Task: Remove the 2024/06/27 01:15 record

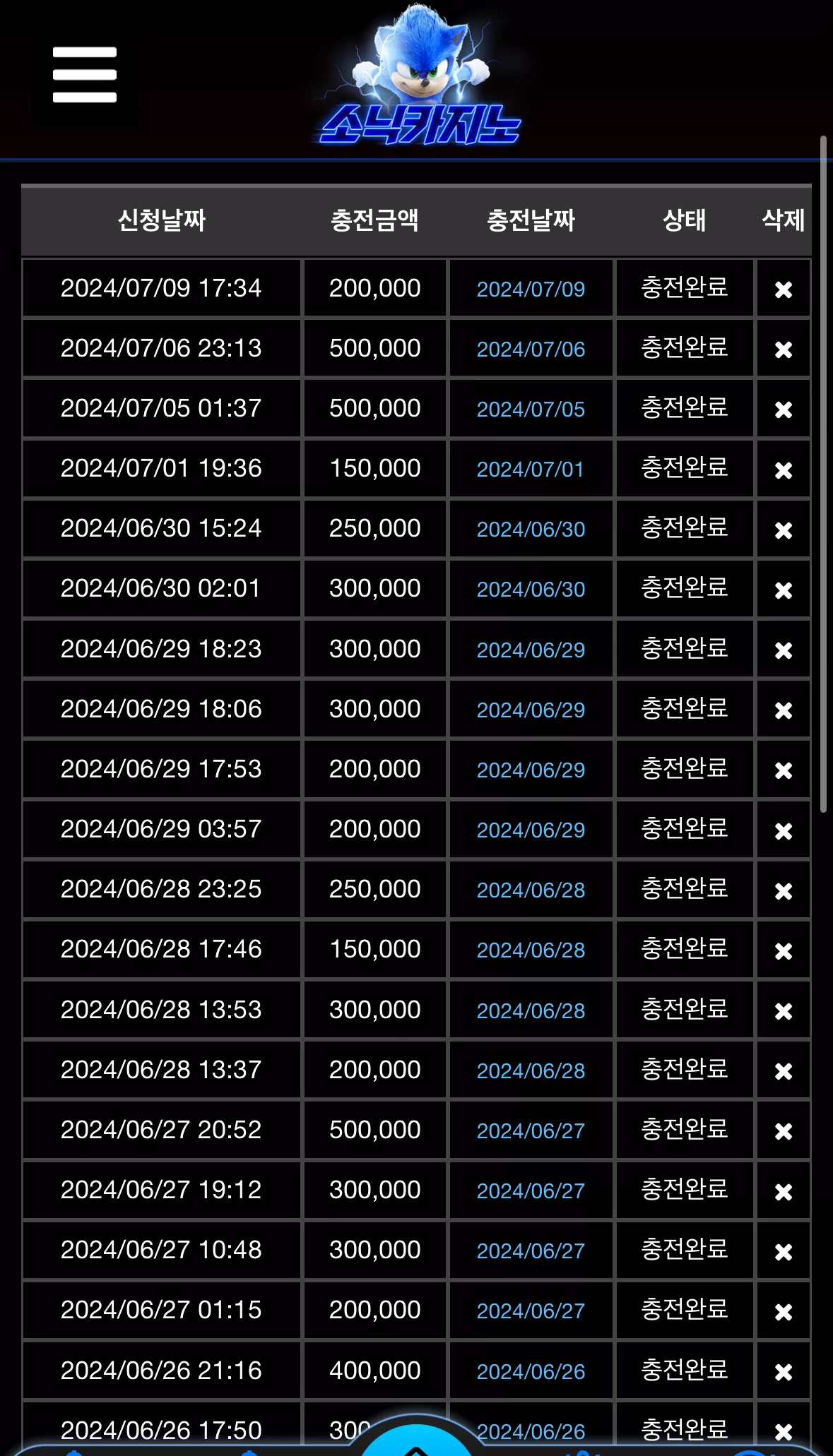Action: [x=783, y=1312]
